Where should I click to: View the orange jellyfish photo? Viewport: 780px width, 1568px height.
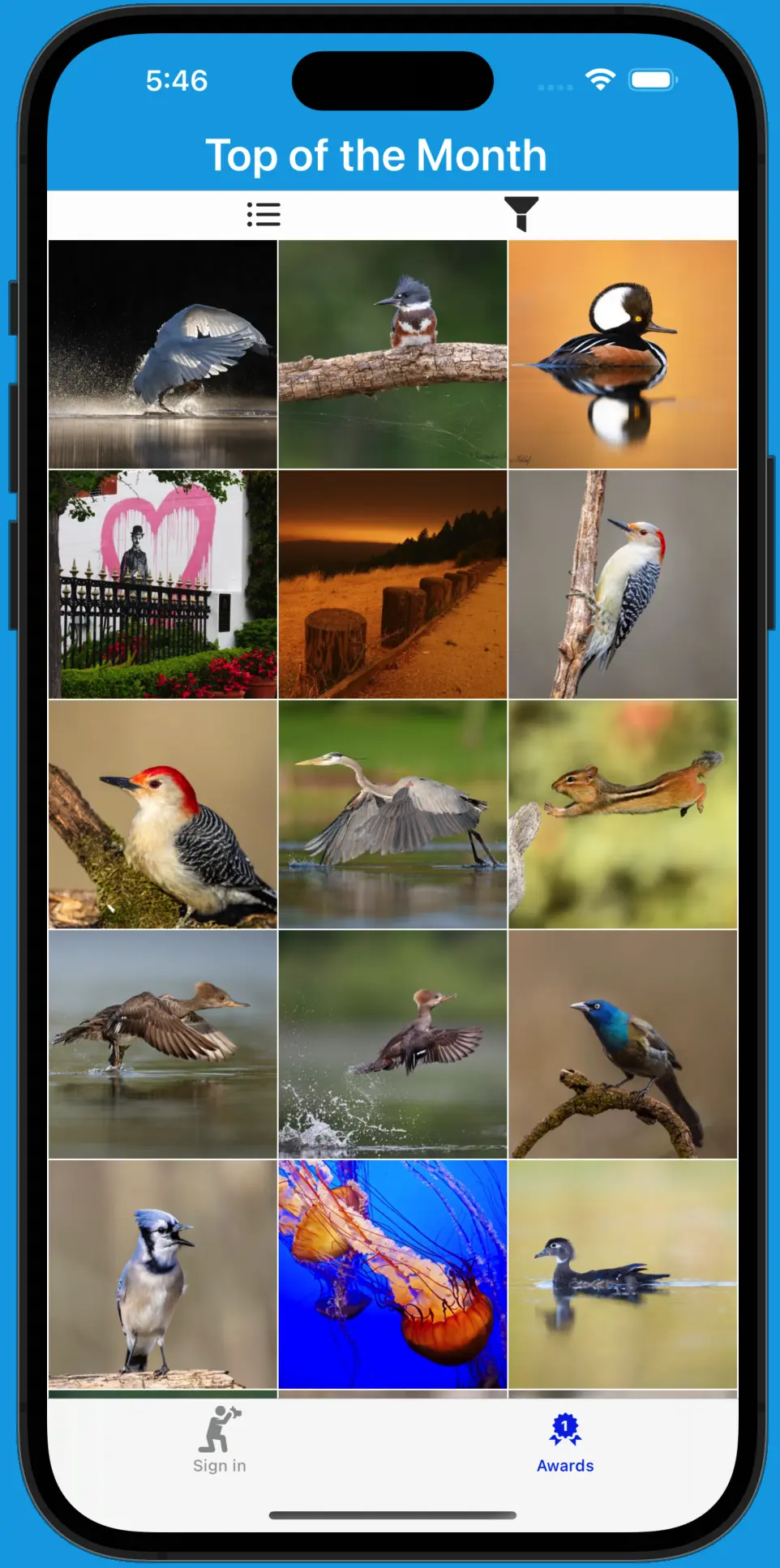392,1275
